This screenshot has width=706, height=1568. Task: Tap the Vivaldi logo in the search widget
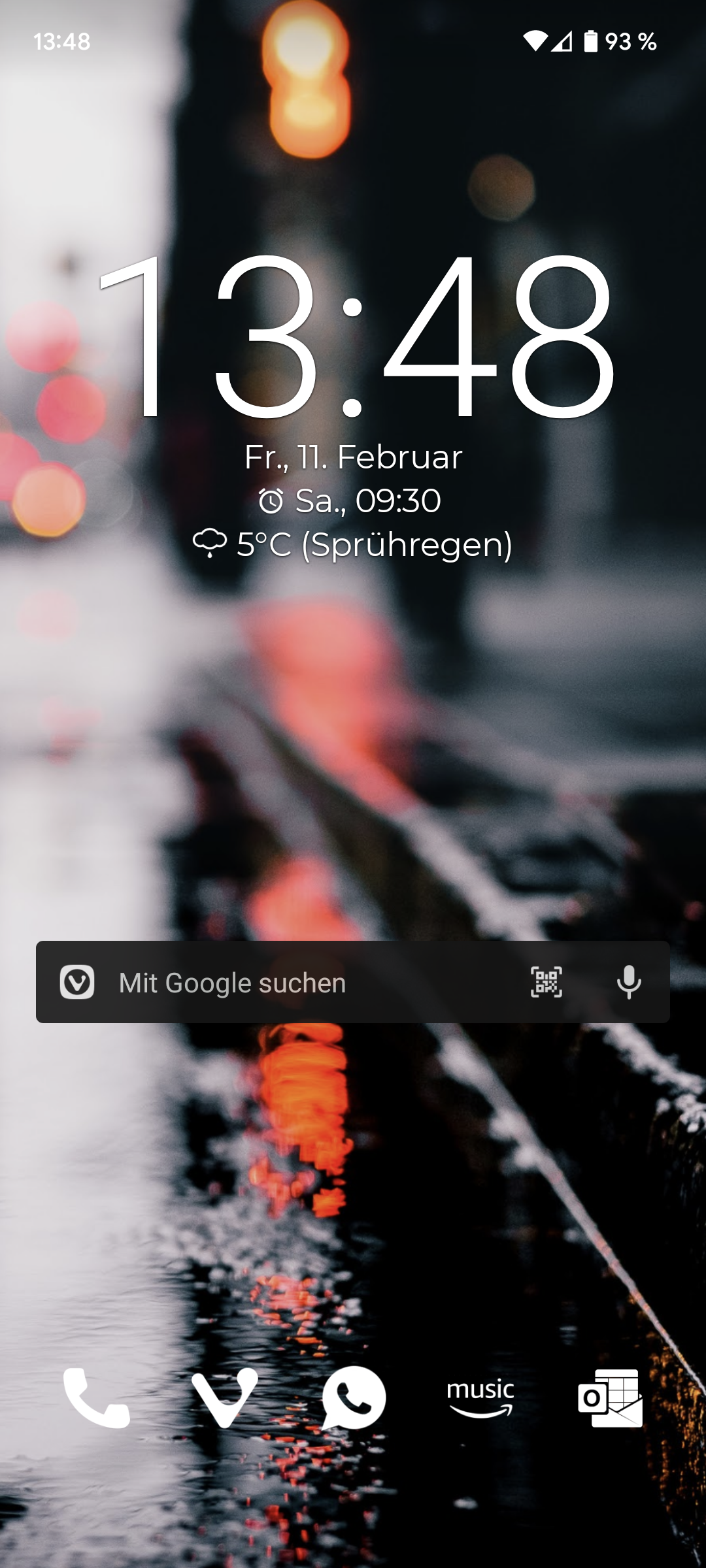point(77,982)
